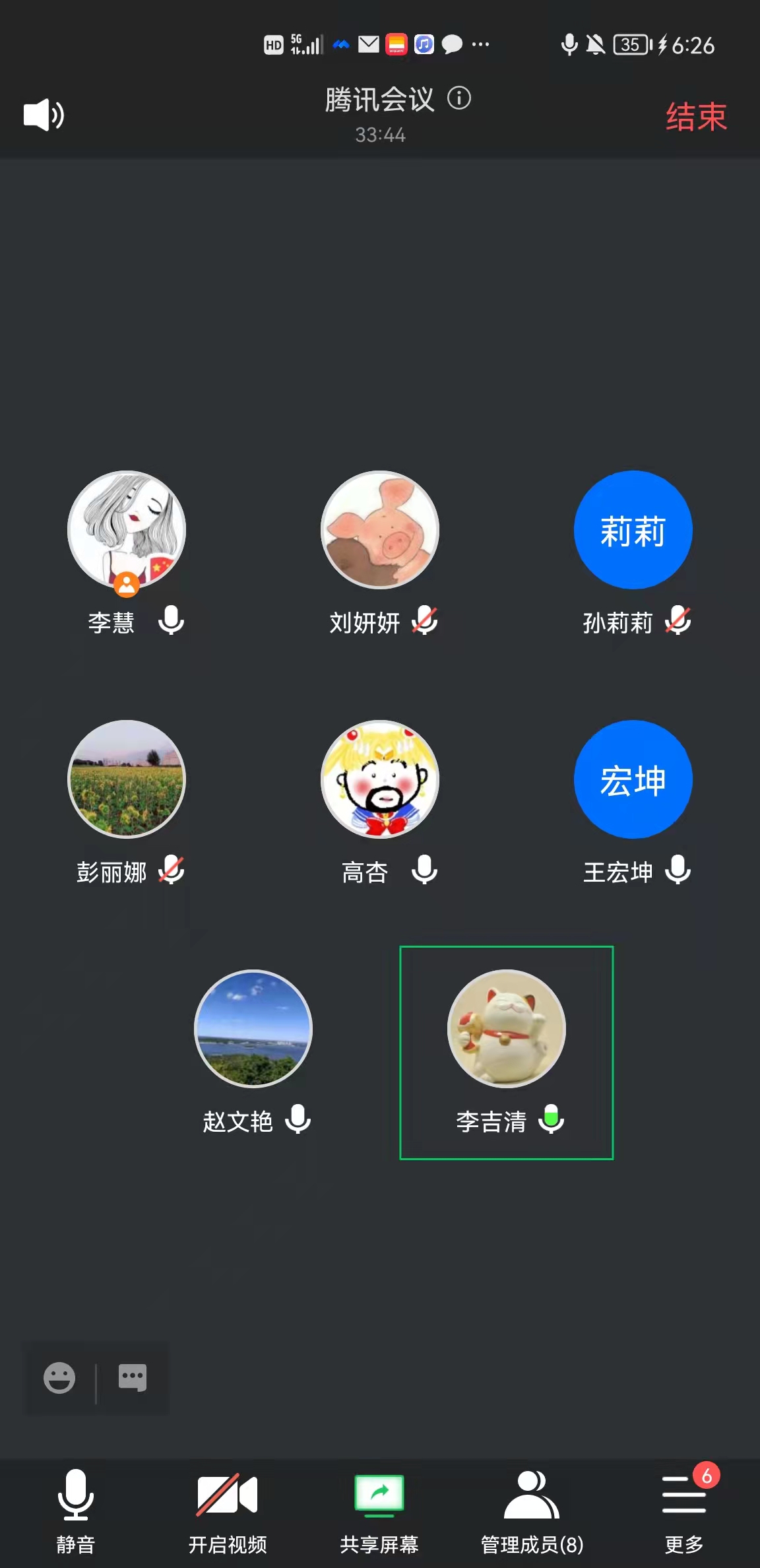Open meeting info icon beside 腾讯会议

(x=459, y=98)
